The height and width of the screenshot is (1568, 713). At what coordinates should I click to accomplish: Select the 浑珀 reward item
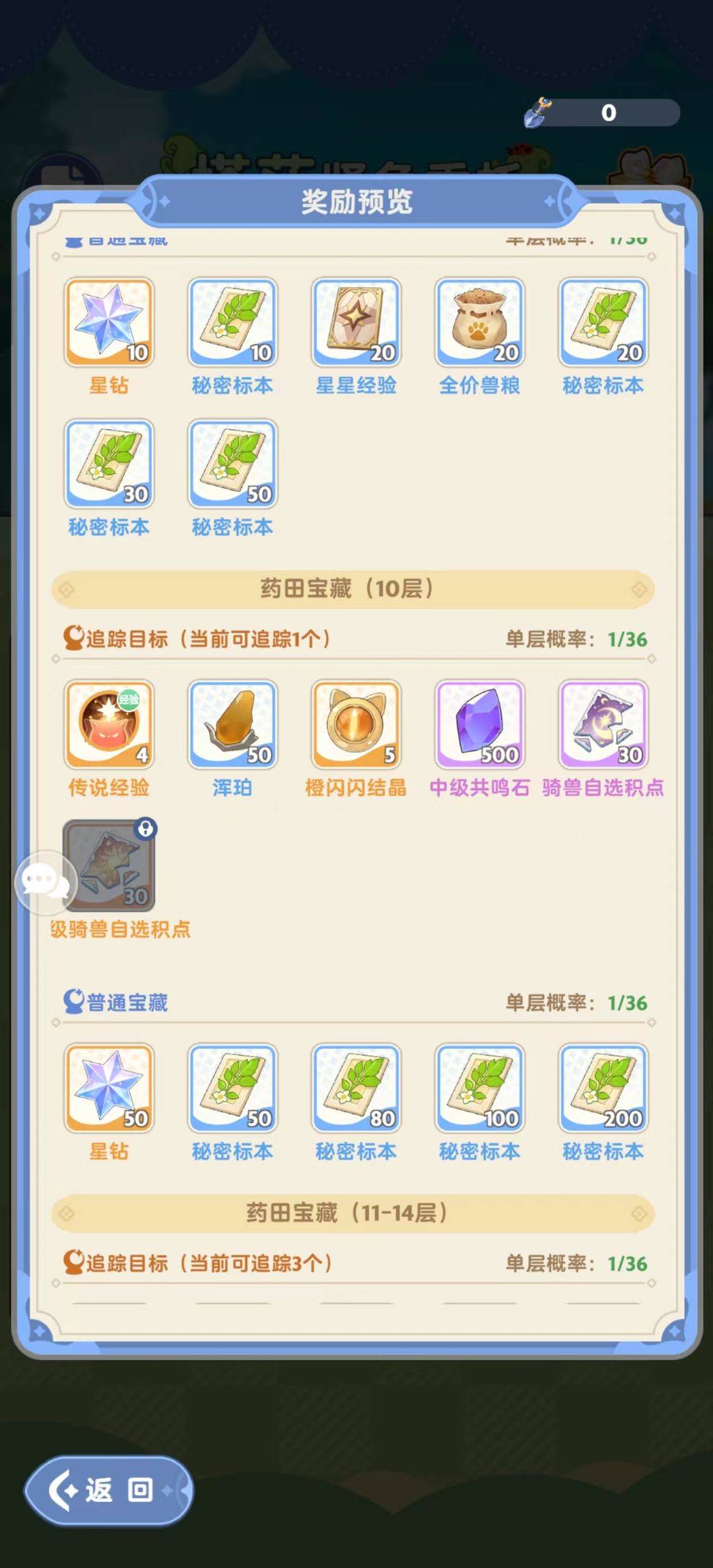click(232, 724)
